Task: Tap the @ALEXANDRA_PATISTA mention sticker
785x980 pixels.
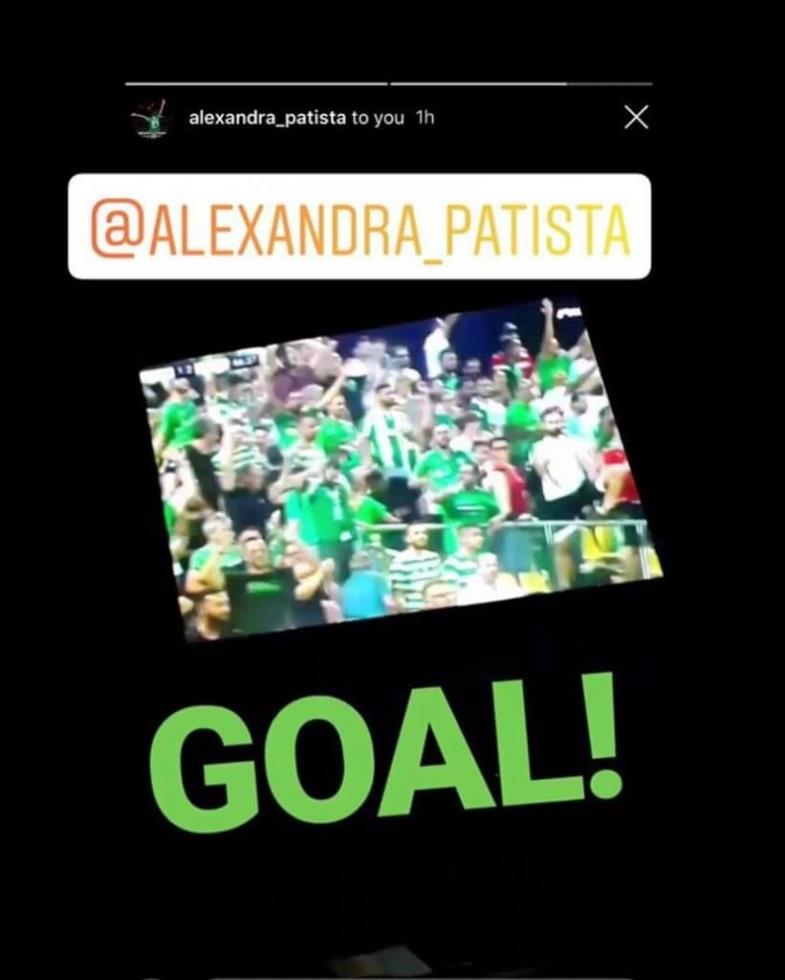Action: coord(359,227)
